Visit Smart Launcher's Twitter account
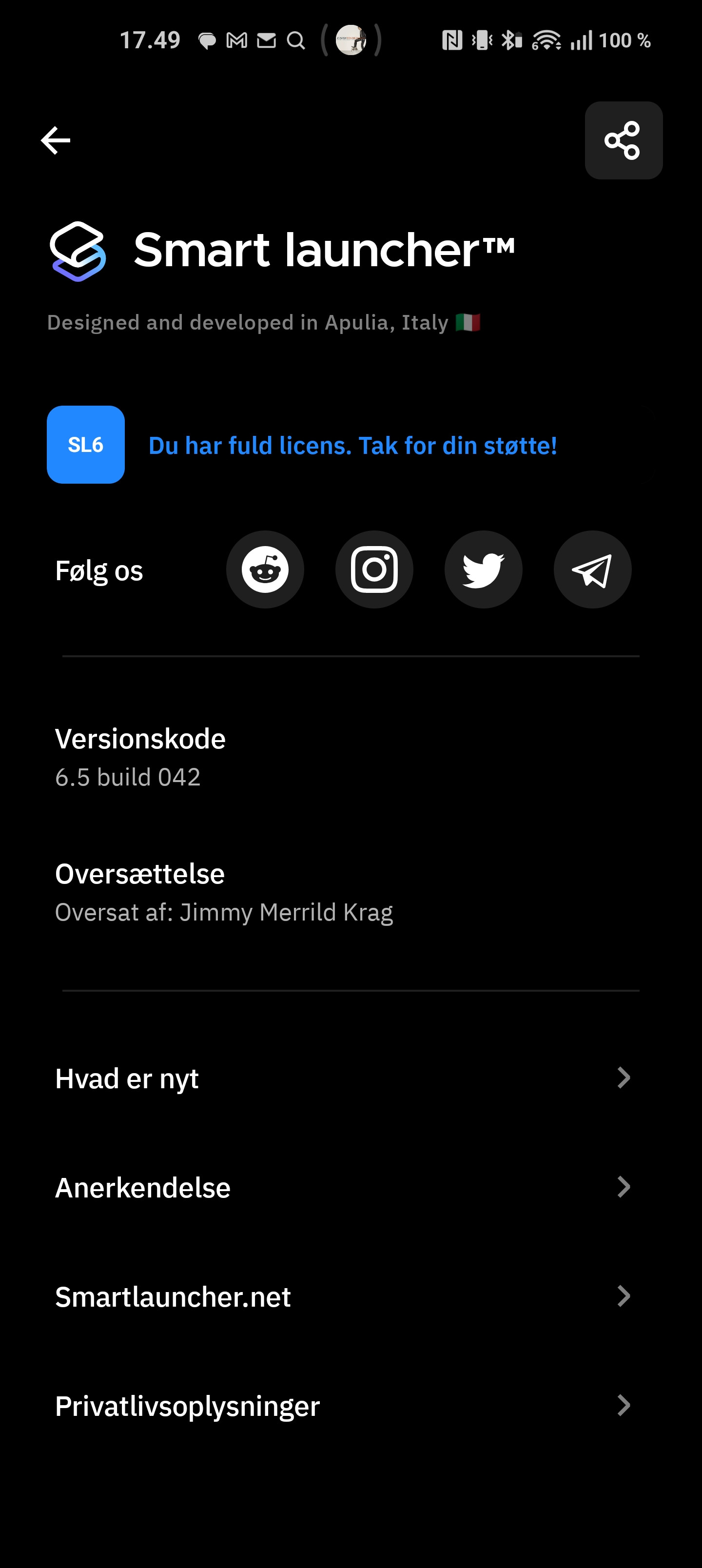The image size is (702, 1568). click(483, 570)
